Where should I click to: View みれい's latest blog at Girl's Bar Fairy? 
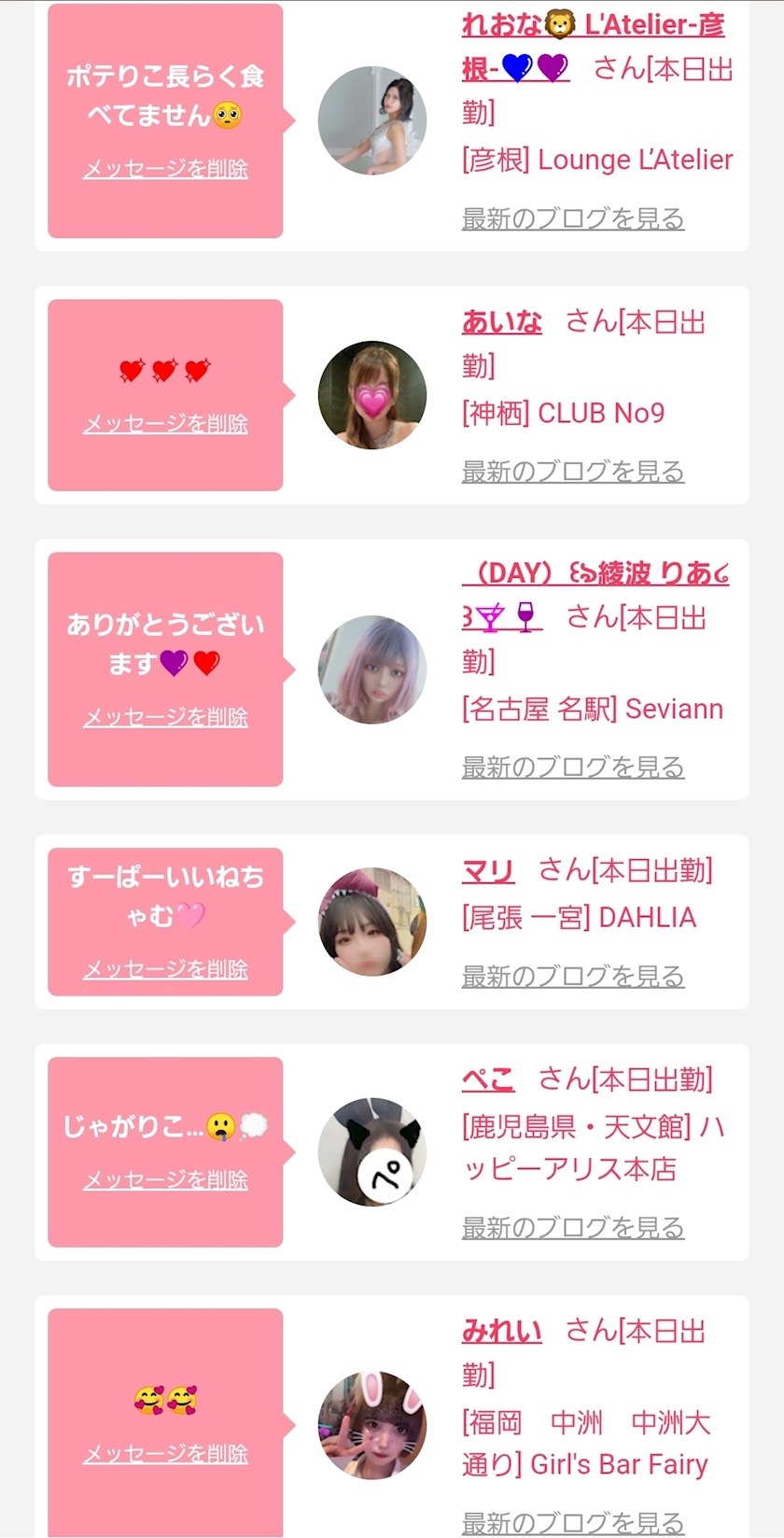point(573,1521)
